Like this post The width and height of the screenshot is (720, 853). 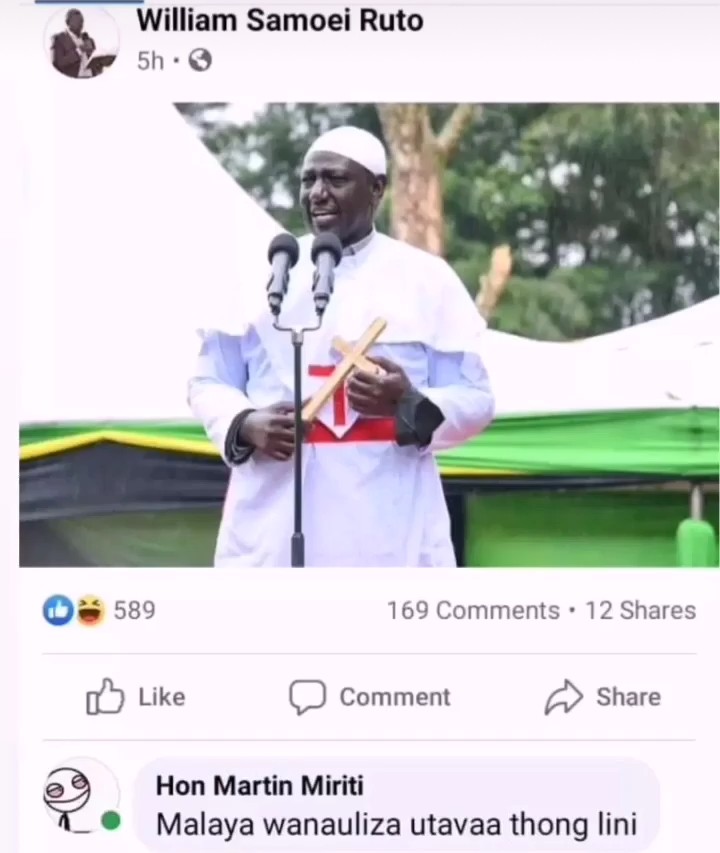[x=135, y=697]
